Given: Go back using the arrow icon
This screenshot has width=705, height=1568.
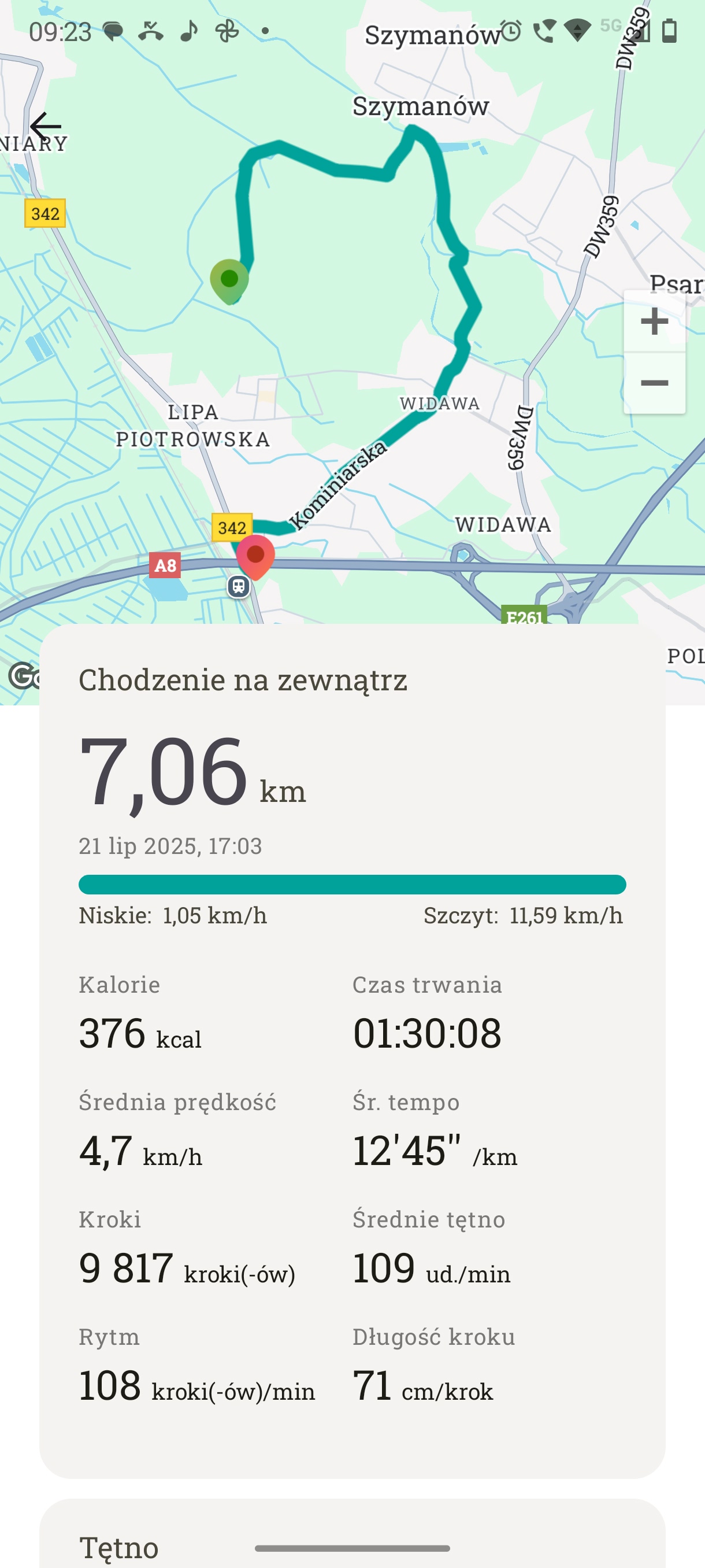Looking at the screenshot, I should (46, 127).
